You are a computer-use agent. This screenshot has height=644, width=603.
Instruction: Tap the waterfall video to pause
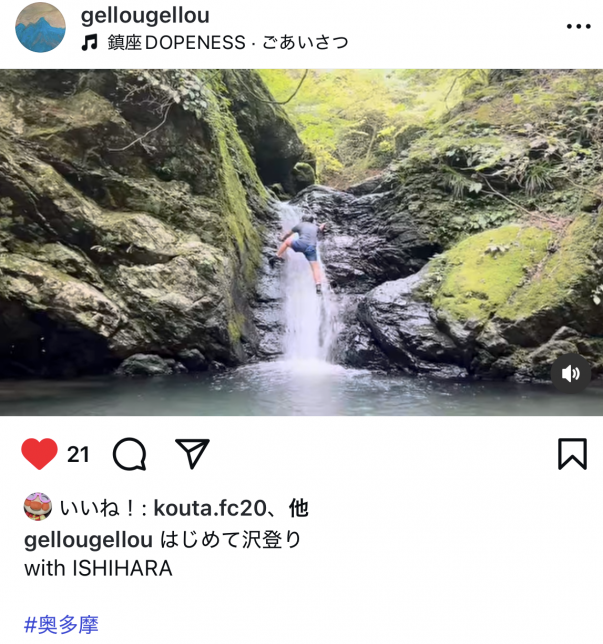coord(300,240)
